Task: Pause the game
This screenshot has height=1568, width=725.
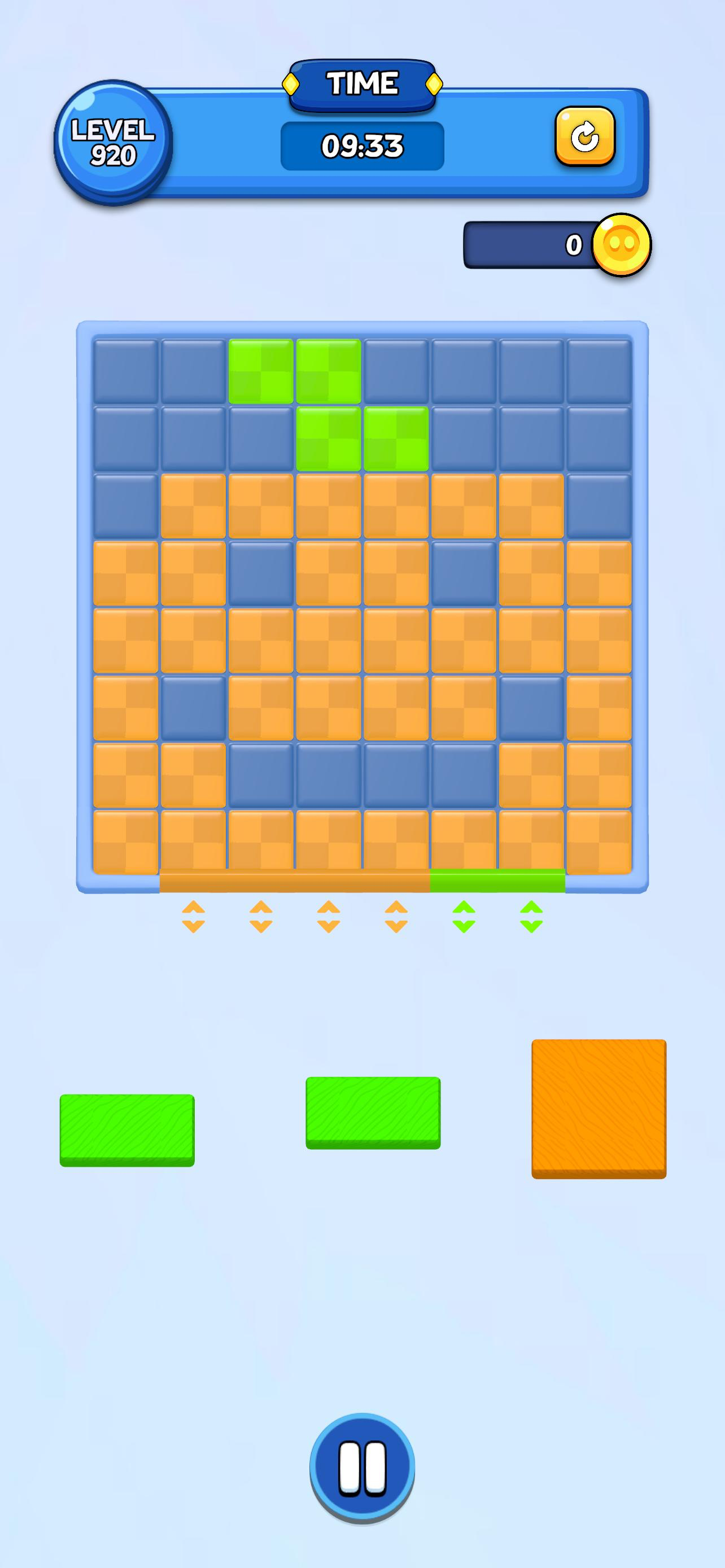Action: (362, 1467)
